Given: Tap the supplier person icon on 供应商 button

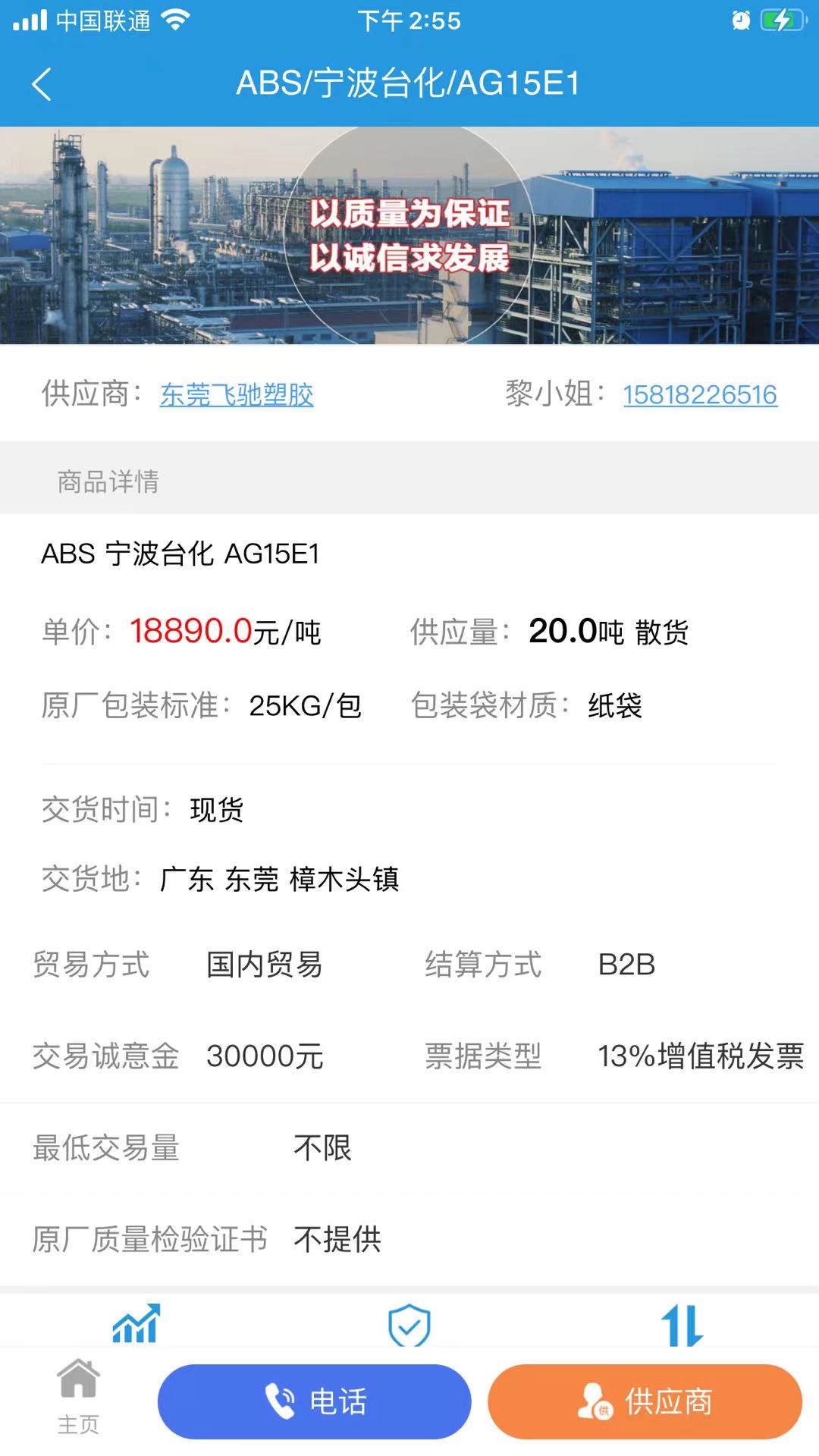Looking at the screenshot, I should [x=595, y=1401].
